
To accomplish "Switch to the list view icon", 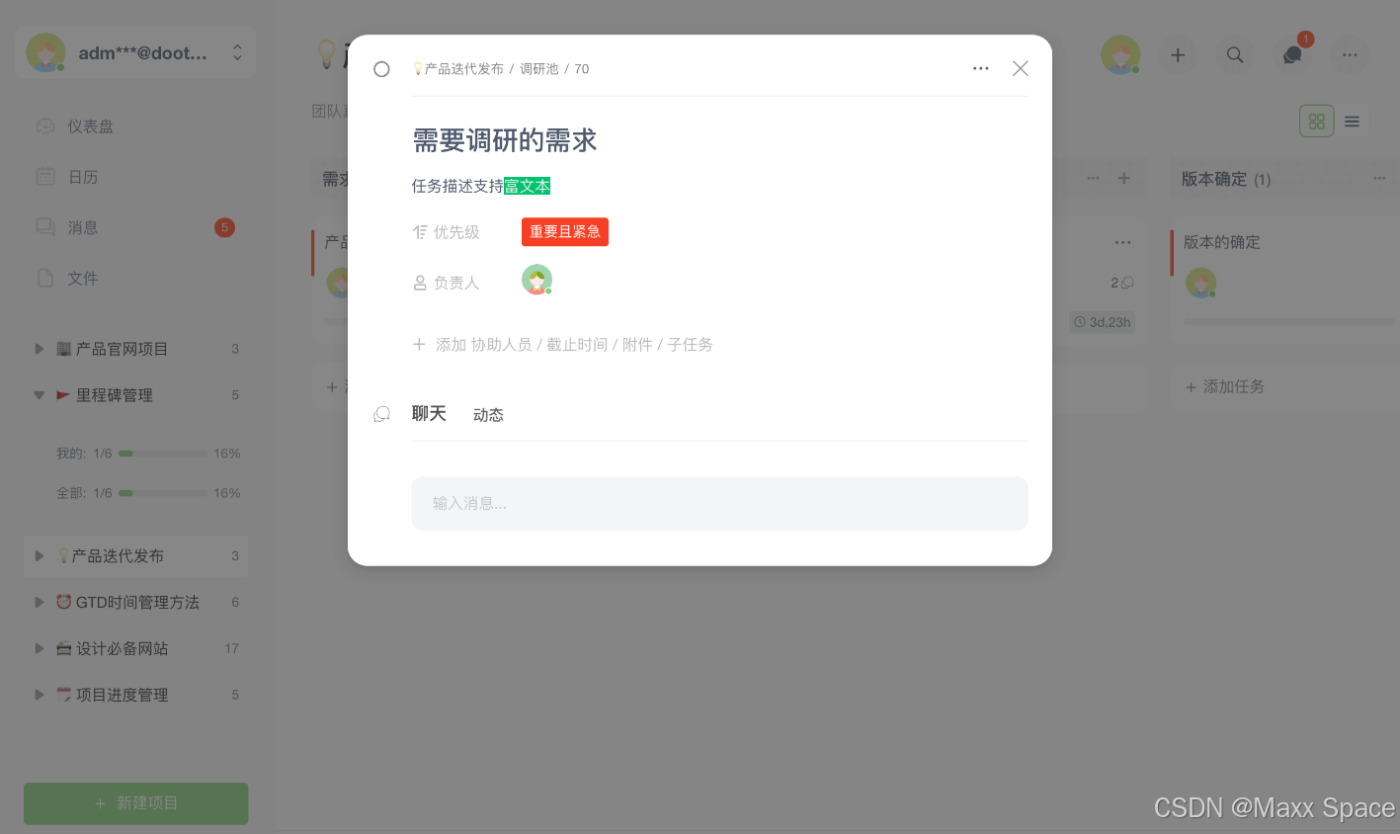I will point(1351,122).
